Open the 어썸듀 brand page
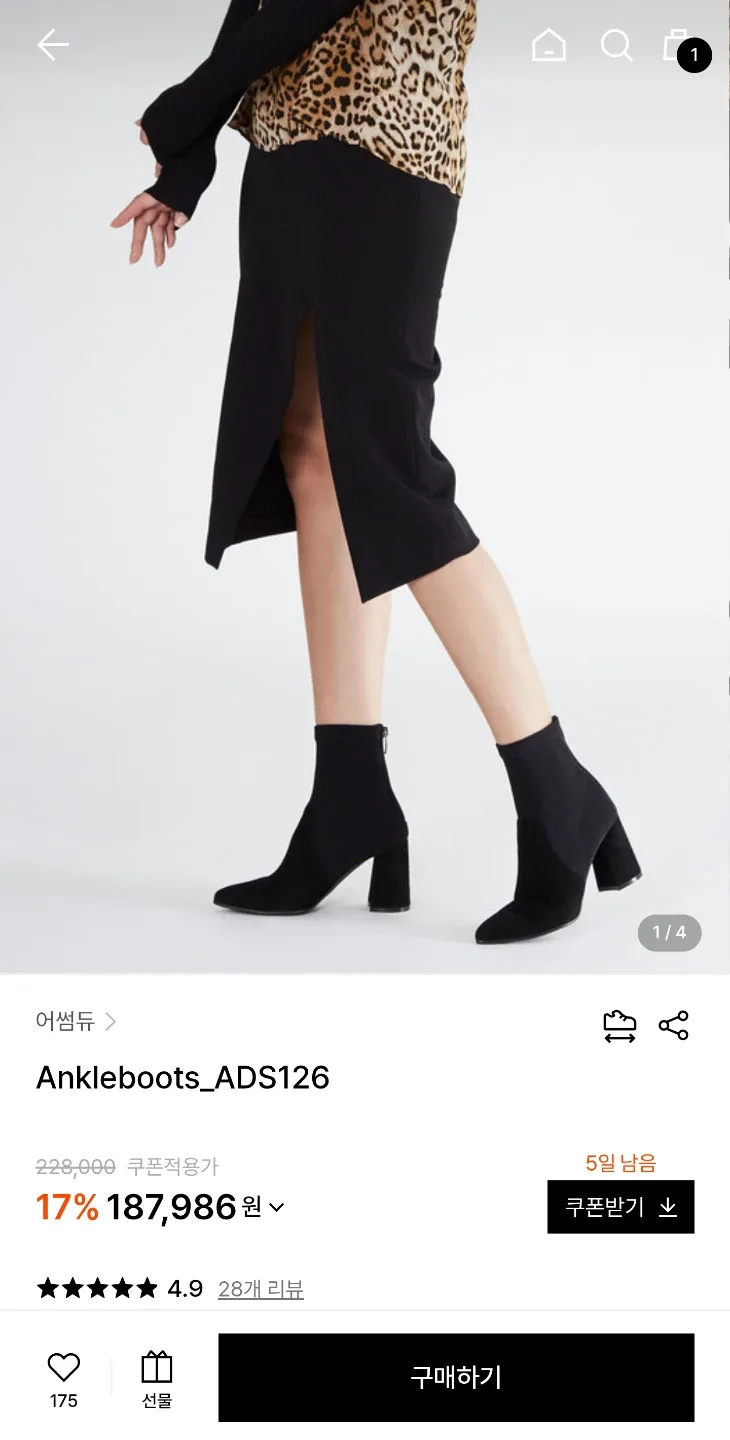730x1440 pixels. coord(76,1021)
